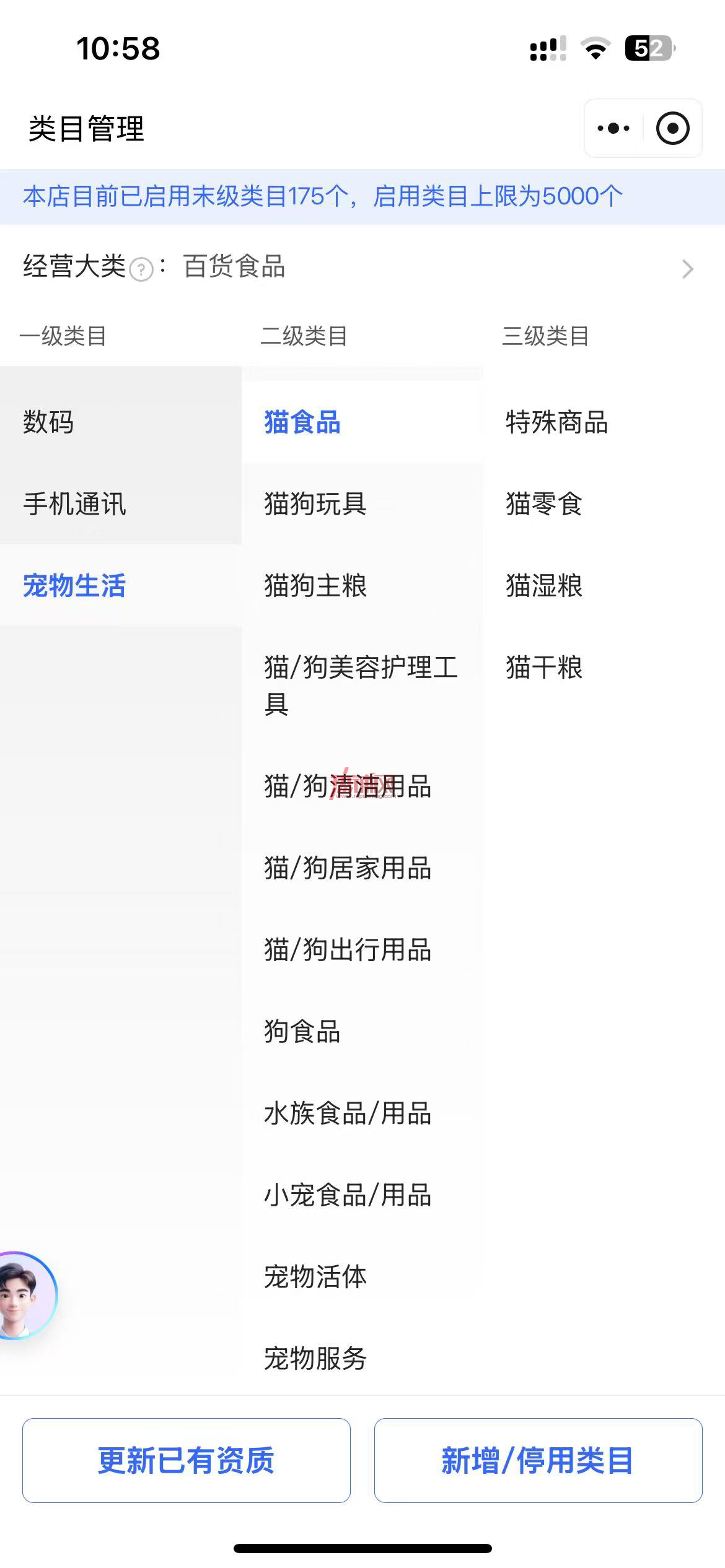Image resolution: width=725 pixels, height=1568 pixels.
Task: Choose 水族食品/用品 category
Action: click(362, 1113)
